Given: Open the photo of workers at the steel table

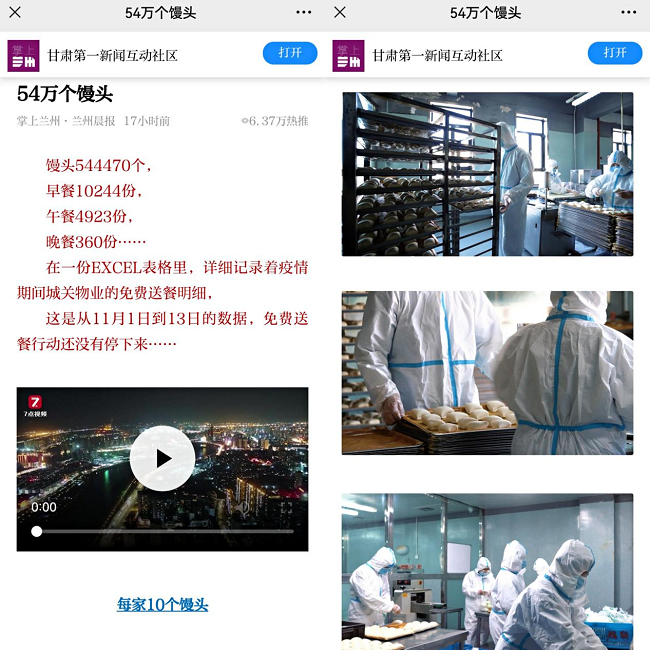Looking at the screenshot, I should [x=487, y=571].
